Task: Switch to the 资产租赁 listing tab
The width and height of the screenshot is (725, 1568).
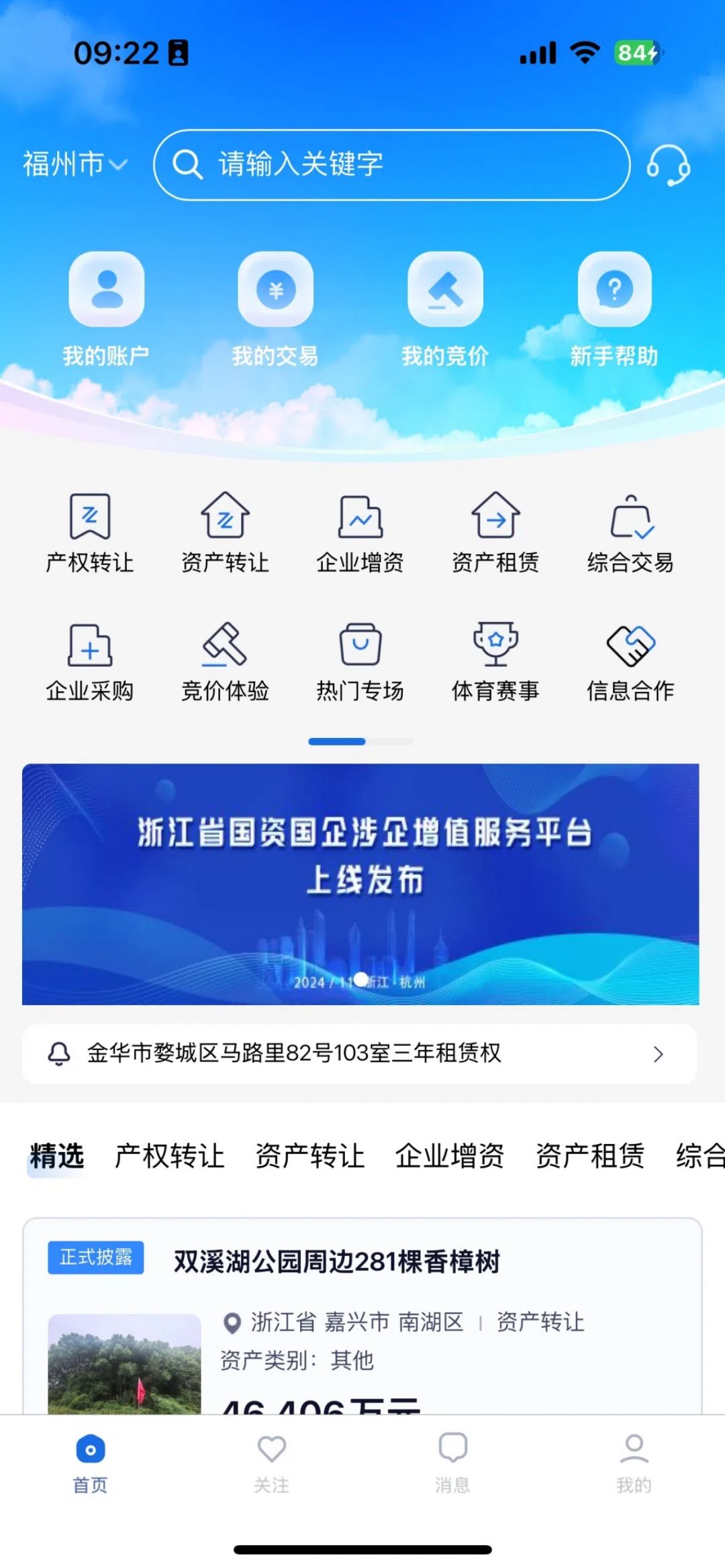Action: [590, 1156]
